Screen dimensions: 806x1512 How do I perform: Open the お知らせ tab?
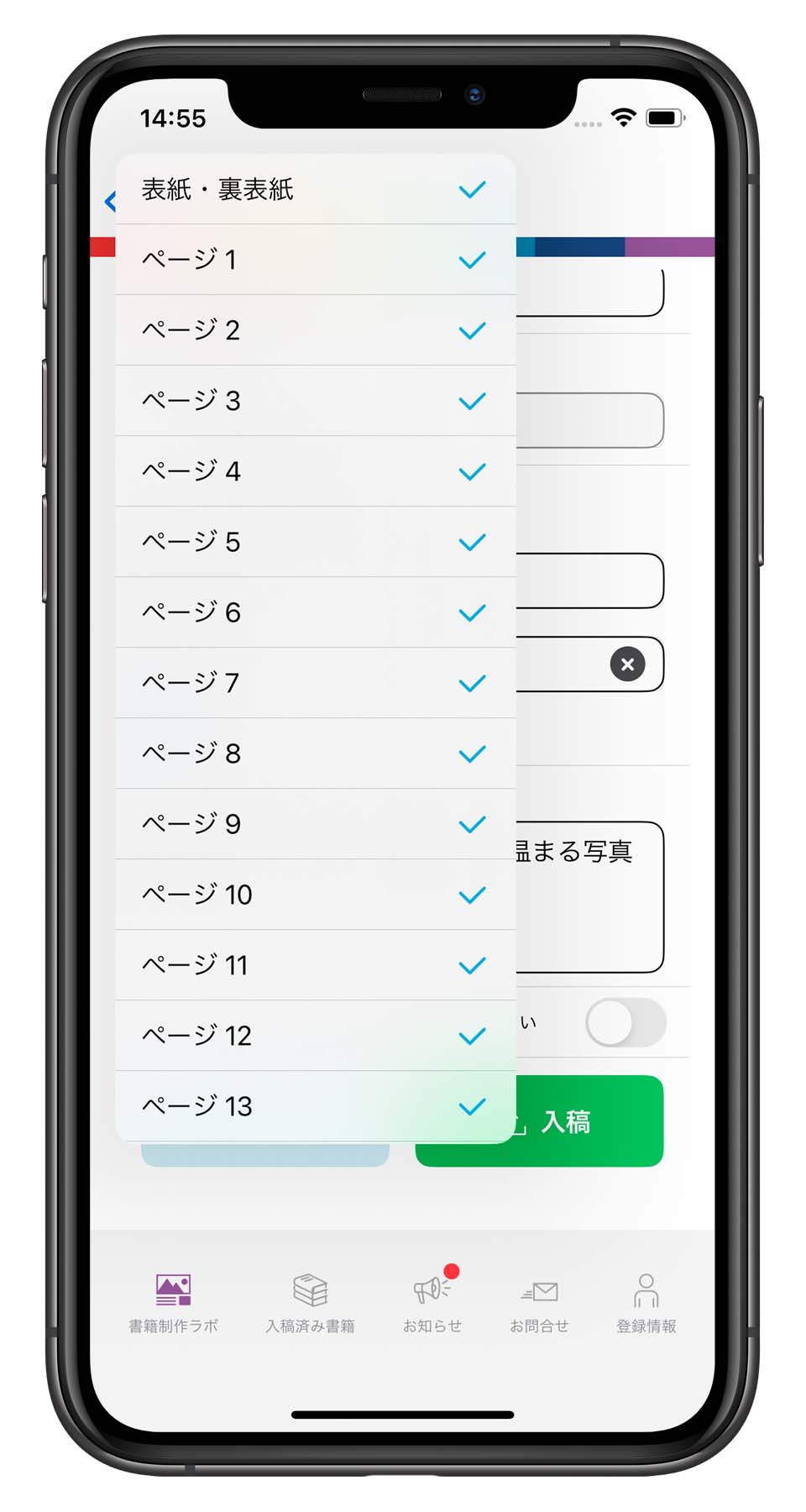[432, 1303]
